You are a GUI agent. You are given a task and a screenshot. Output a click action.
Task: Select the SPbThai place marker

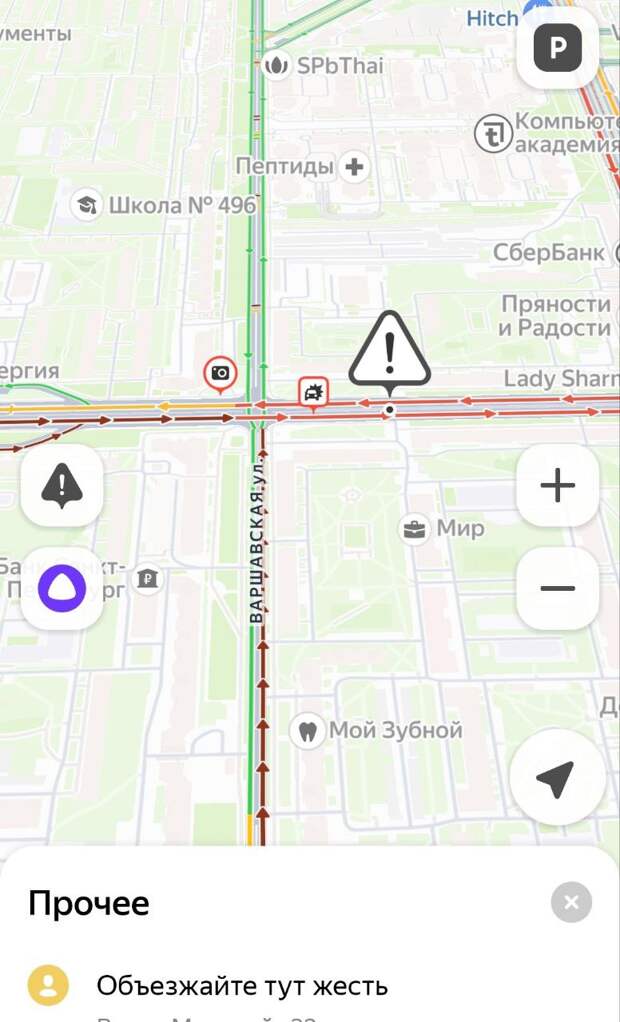click(x=275, y=66)
